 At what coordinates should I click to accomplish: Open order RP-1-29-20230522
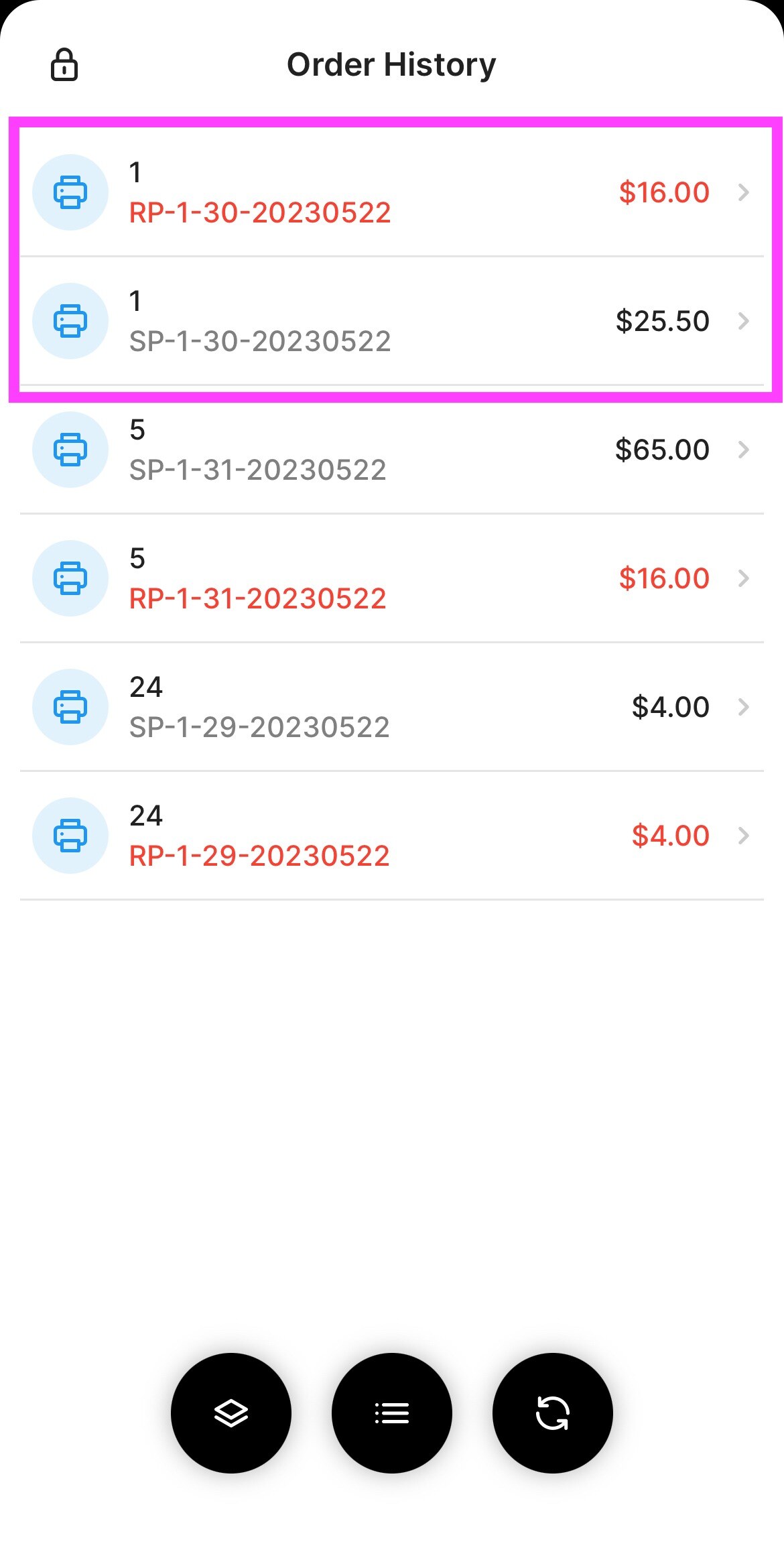(392, 836)
